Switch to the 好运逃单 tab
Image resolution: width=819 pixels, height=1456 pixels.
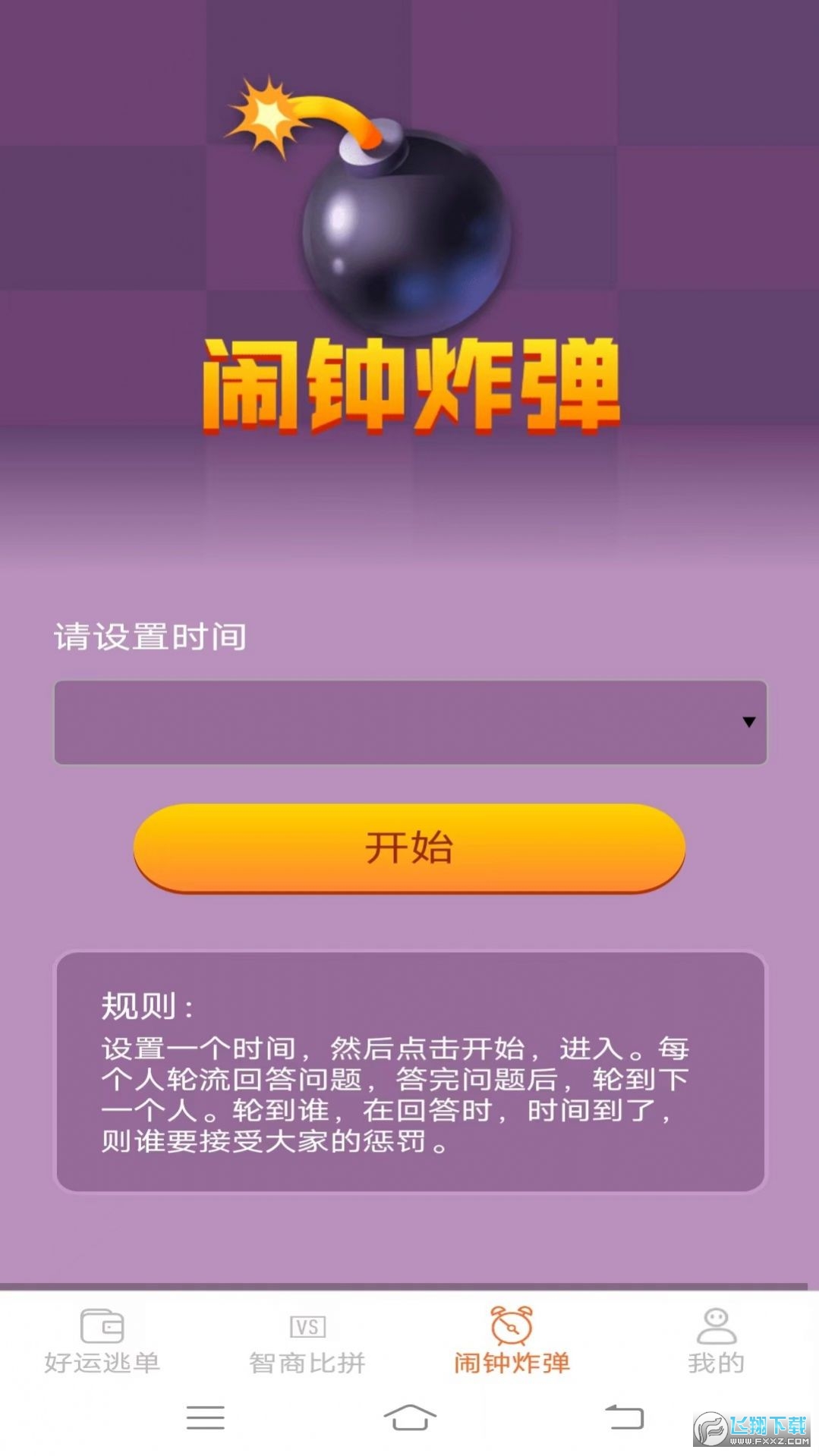point(102,1341)
